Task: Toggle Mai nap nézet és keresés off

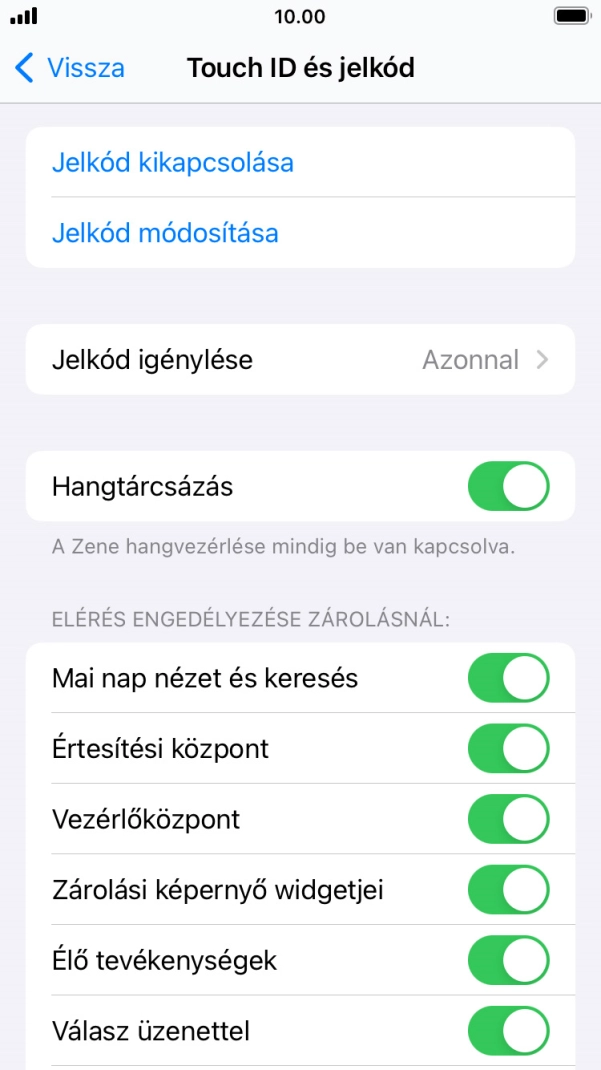Action: click(508, 678)
